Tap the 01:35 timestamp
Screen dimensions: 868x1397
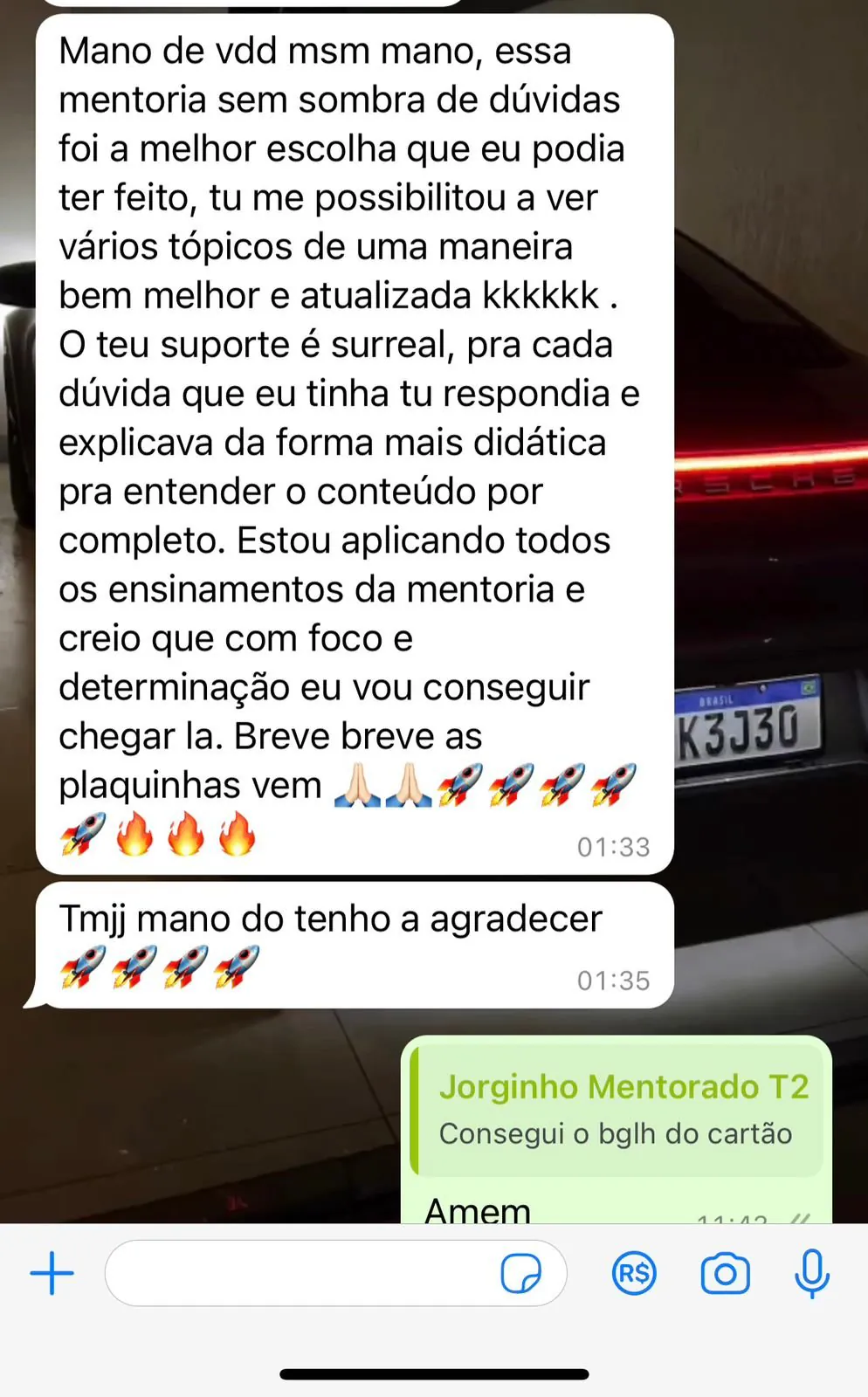tap(614, 980)
